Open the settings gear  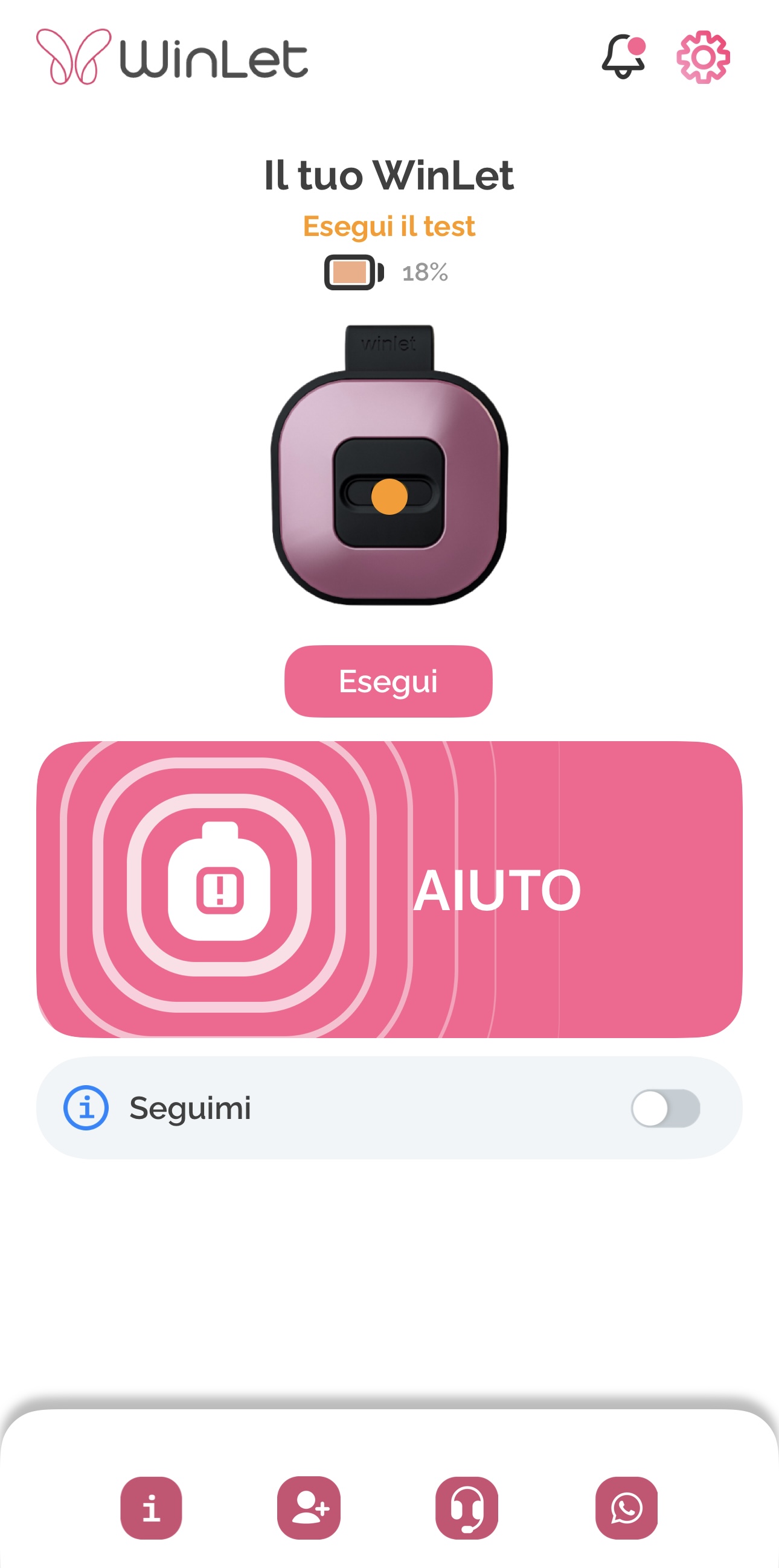click(x=703, y=57)
